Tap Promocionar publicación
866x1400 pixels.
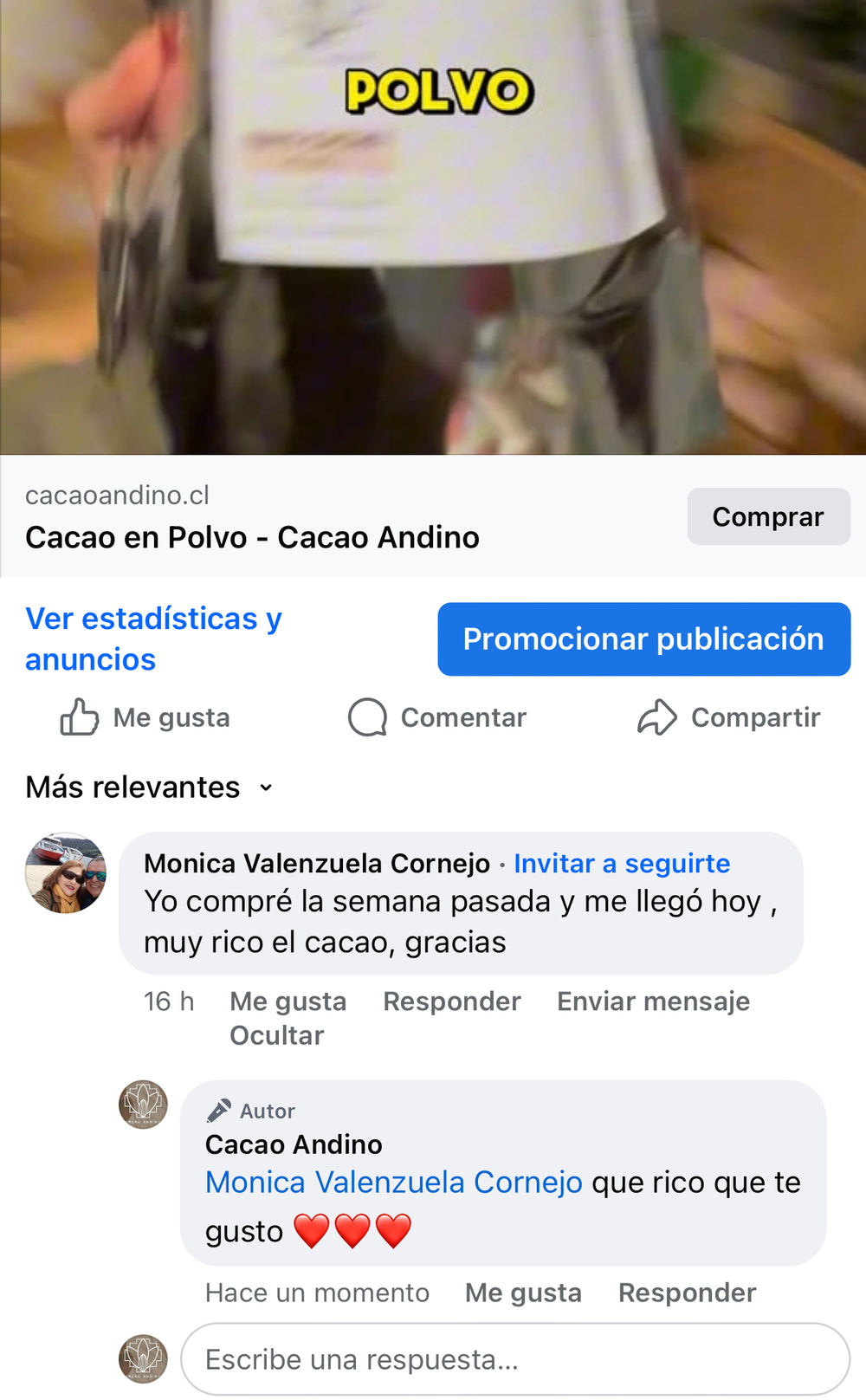[643, 638]
